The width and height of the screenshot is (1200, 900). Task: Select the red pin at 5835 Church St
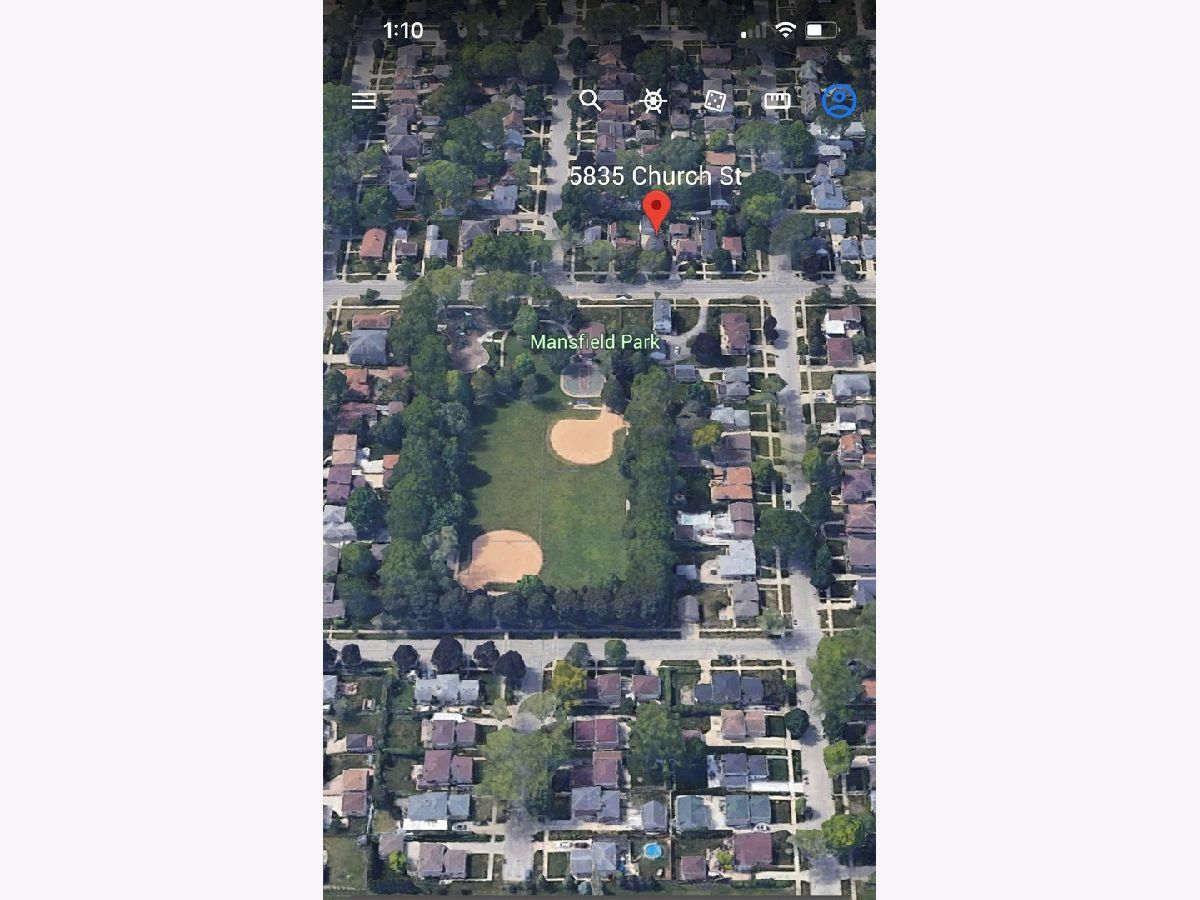[656, 209]
